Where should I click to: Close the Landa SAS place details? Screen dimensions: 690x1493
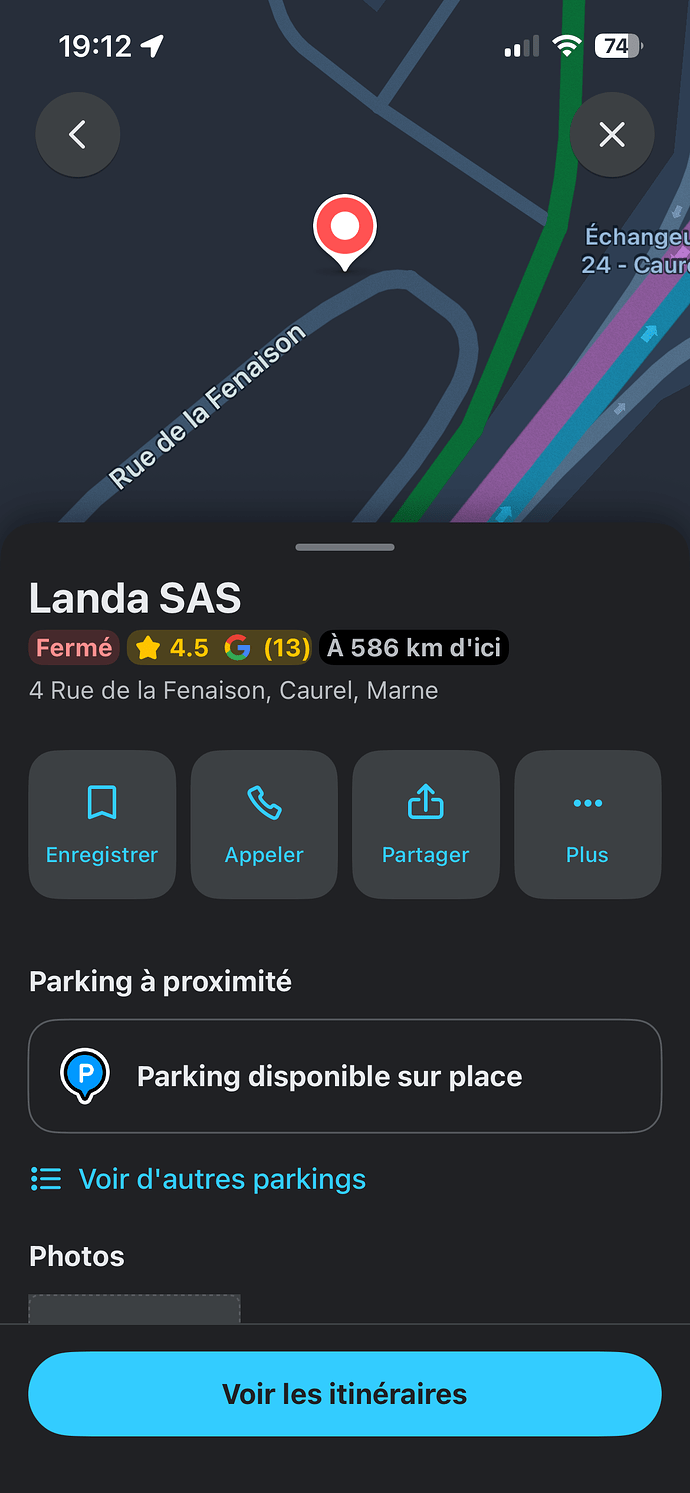[612, 134]
